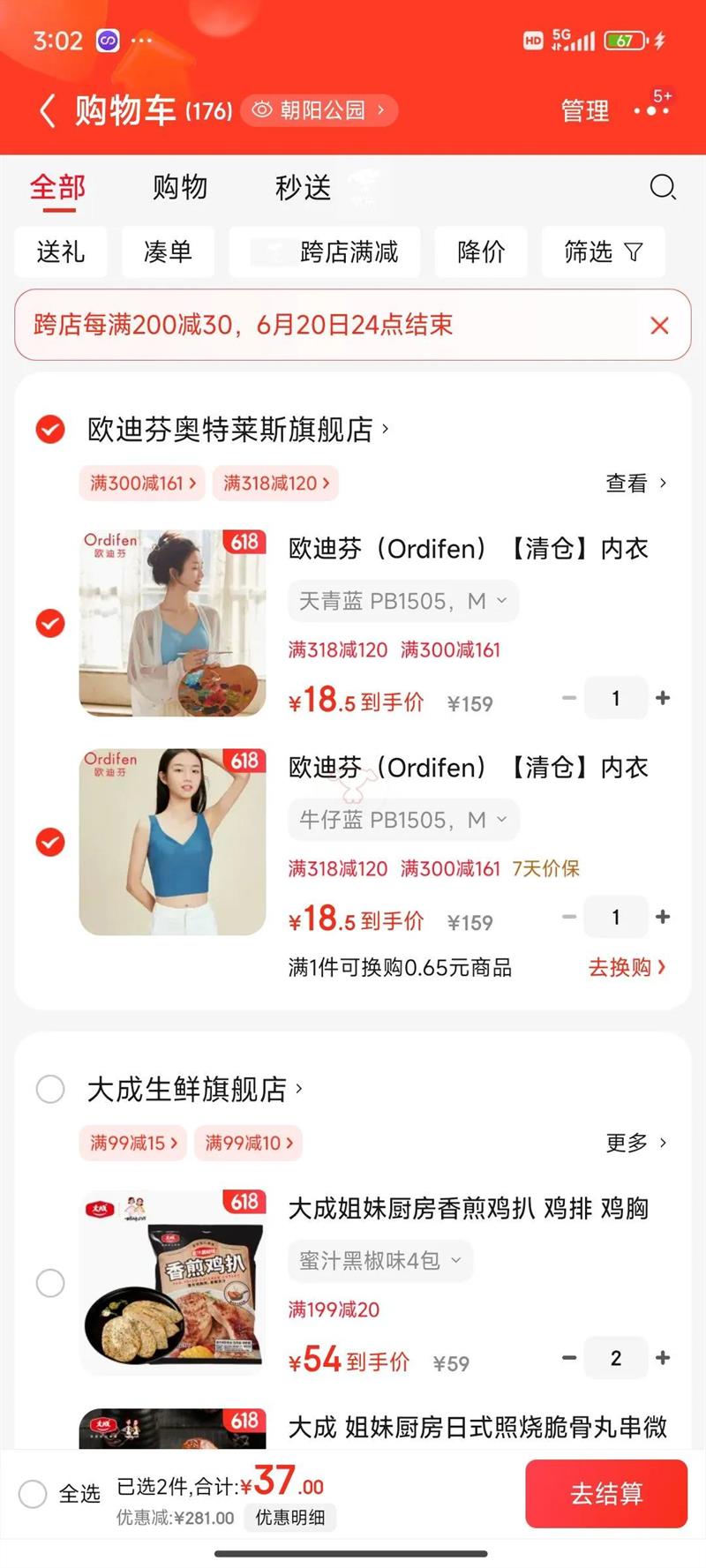The image size is (706, 1568).
Task: Dismiss the 跨店每满200减30 banner
Action: (659, 326)
